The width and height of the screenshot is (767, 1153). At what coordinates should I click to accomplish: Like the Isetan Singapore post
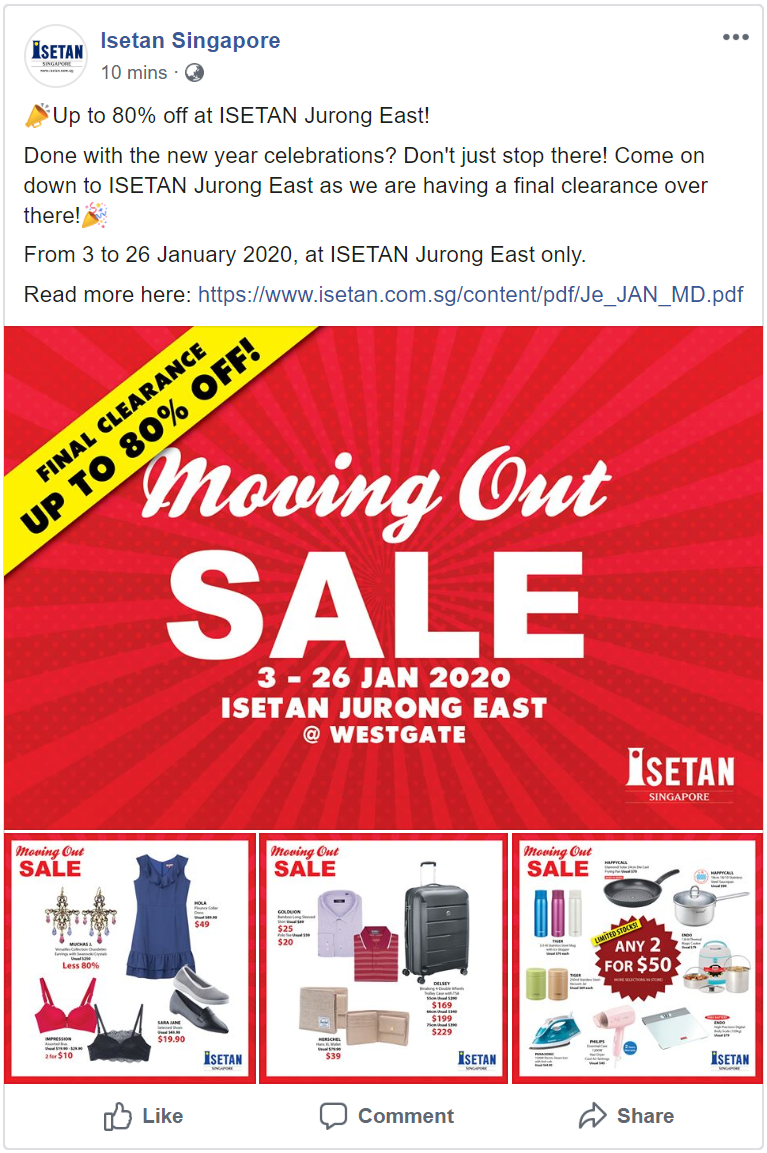144,1116
